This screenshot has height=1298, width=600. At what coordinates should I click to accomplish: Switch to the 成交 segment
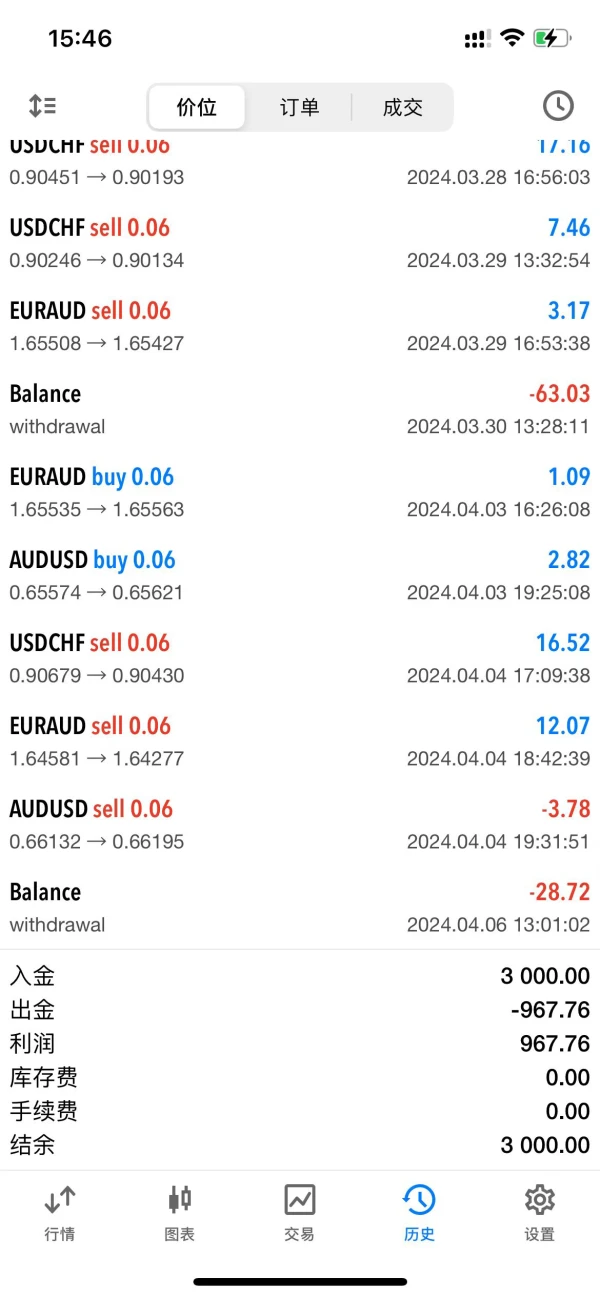402,107
